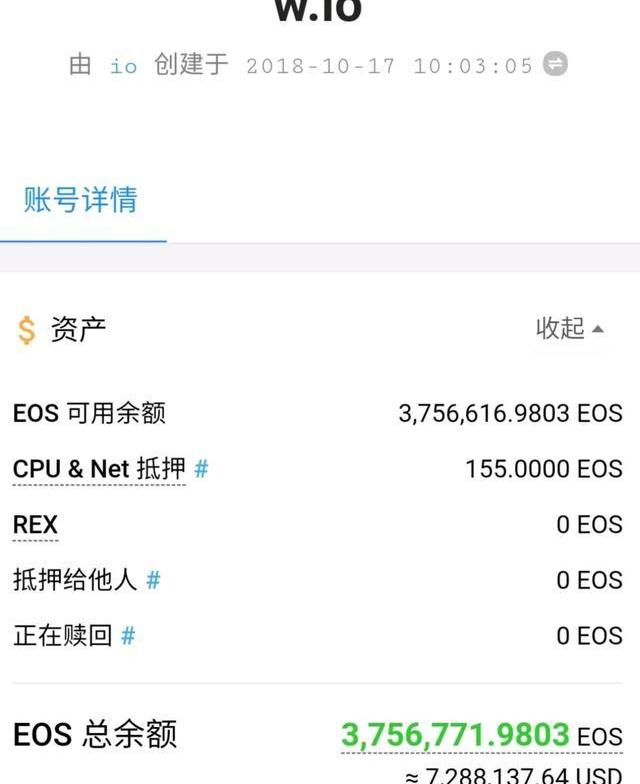Tap the # link beside CPU & Net 抵押
The image size is (640, 784).
201,469
